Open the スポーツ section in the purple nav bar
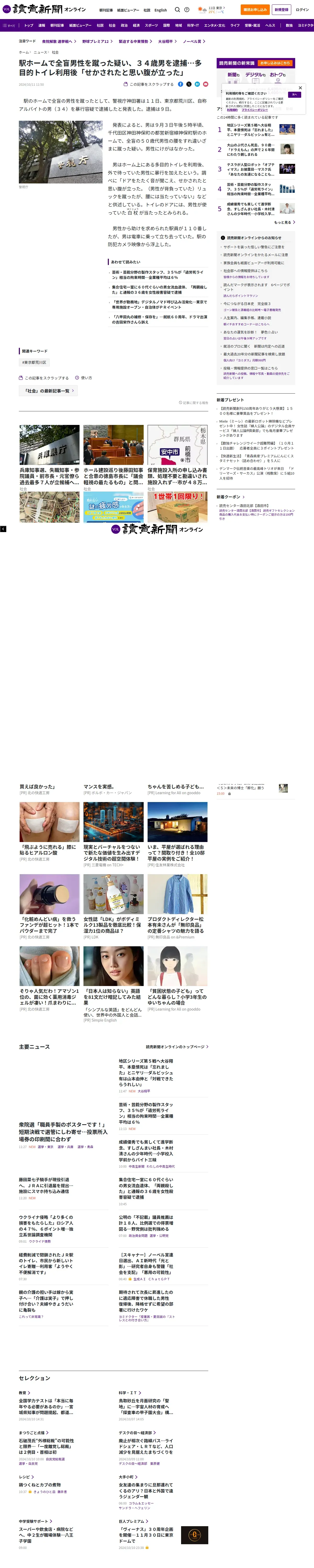 tap(151, 26)
